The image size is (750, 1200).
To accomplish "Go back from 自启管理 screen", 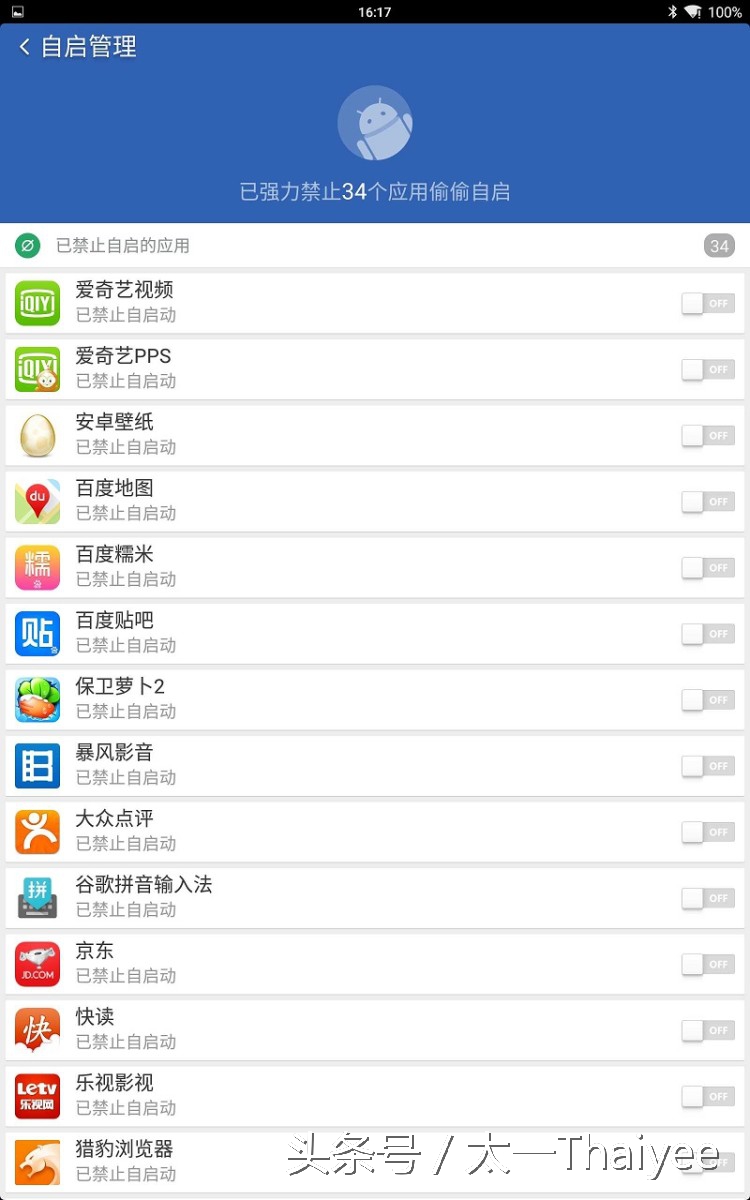I will 25,47.
